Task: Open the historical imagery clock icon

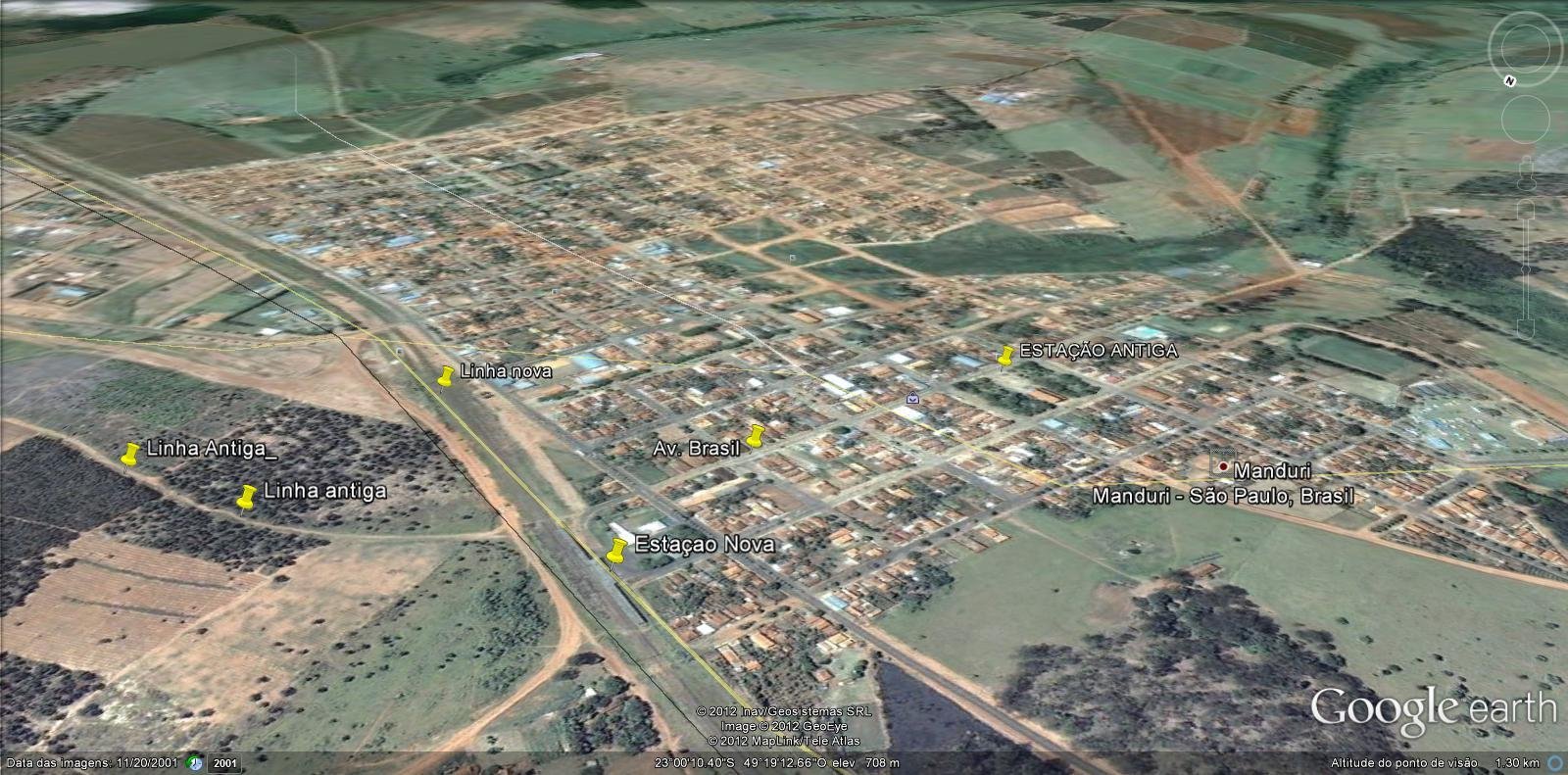Action: [196, 763]
